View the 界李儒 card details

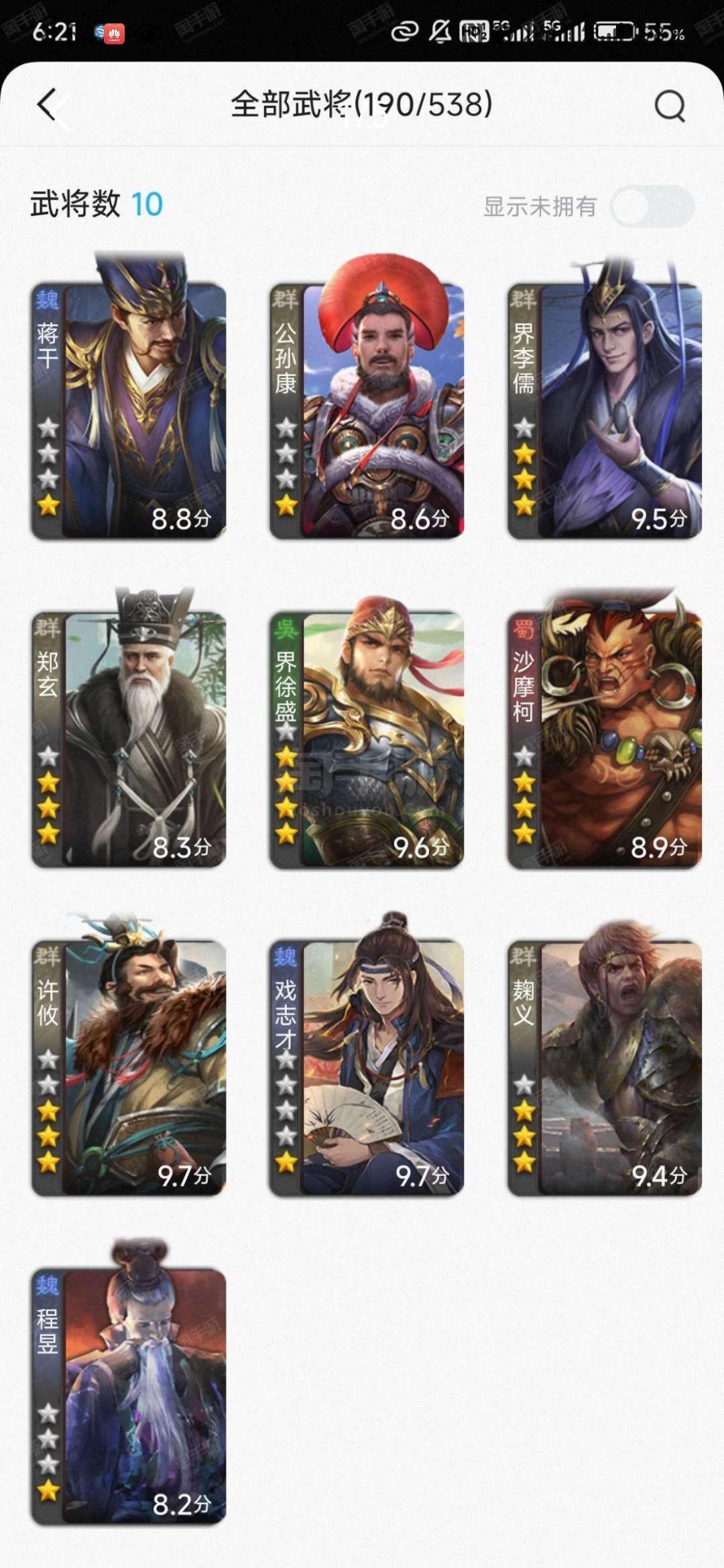pos(605,398)
